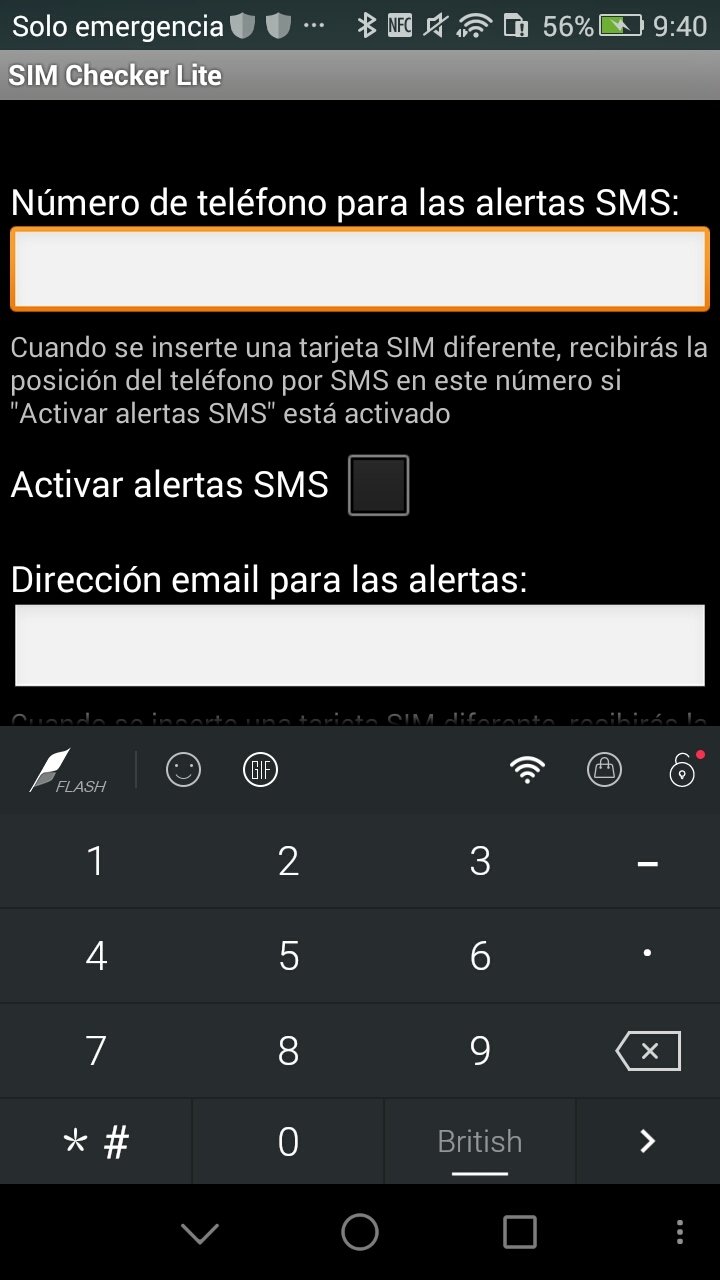Type digit 5 on the keypad
The width and height of the screenshot is (720, 1280).
tap(288, 956)
